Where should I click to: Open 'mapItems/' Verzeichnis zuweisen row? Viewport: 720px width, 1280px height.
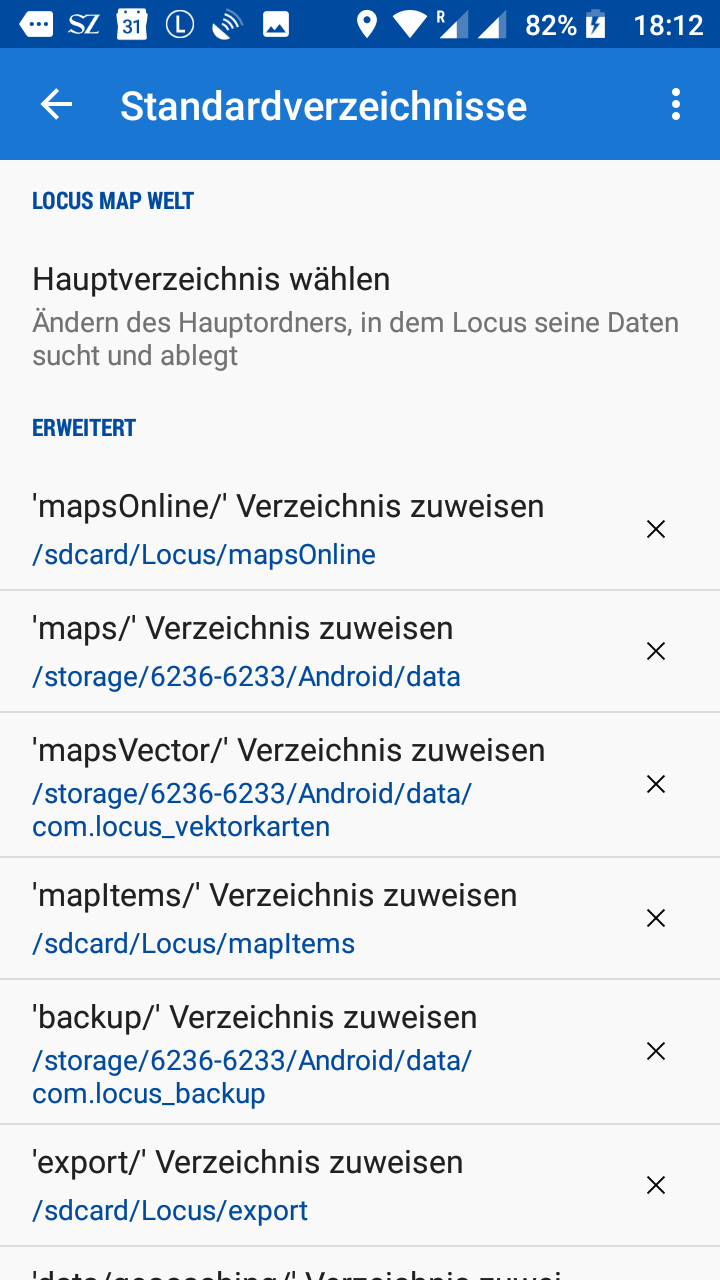(x=300, y=918)
